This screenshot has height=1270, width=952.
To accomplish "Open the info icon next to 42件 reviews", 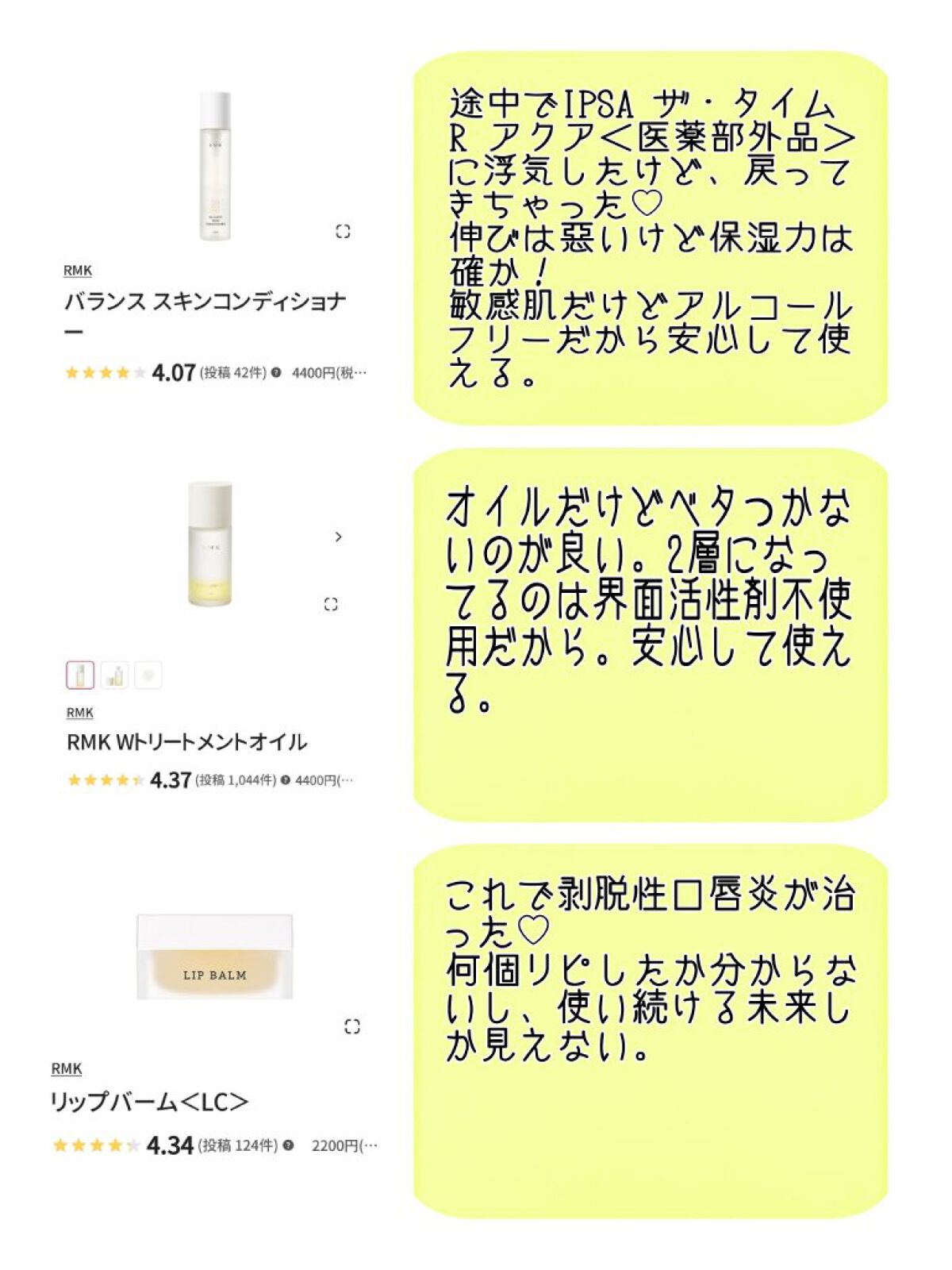I will coord(275,371).
